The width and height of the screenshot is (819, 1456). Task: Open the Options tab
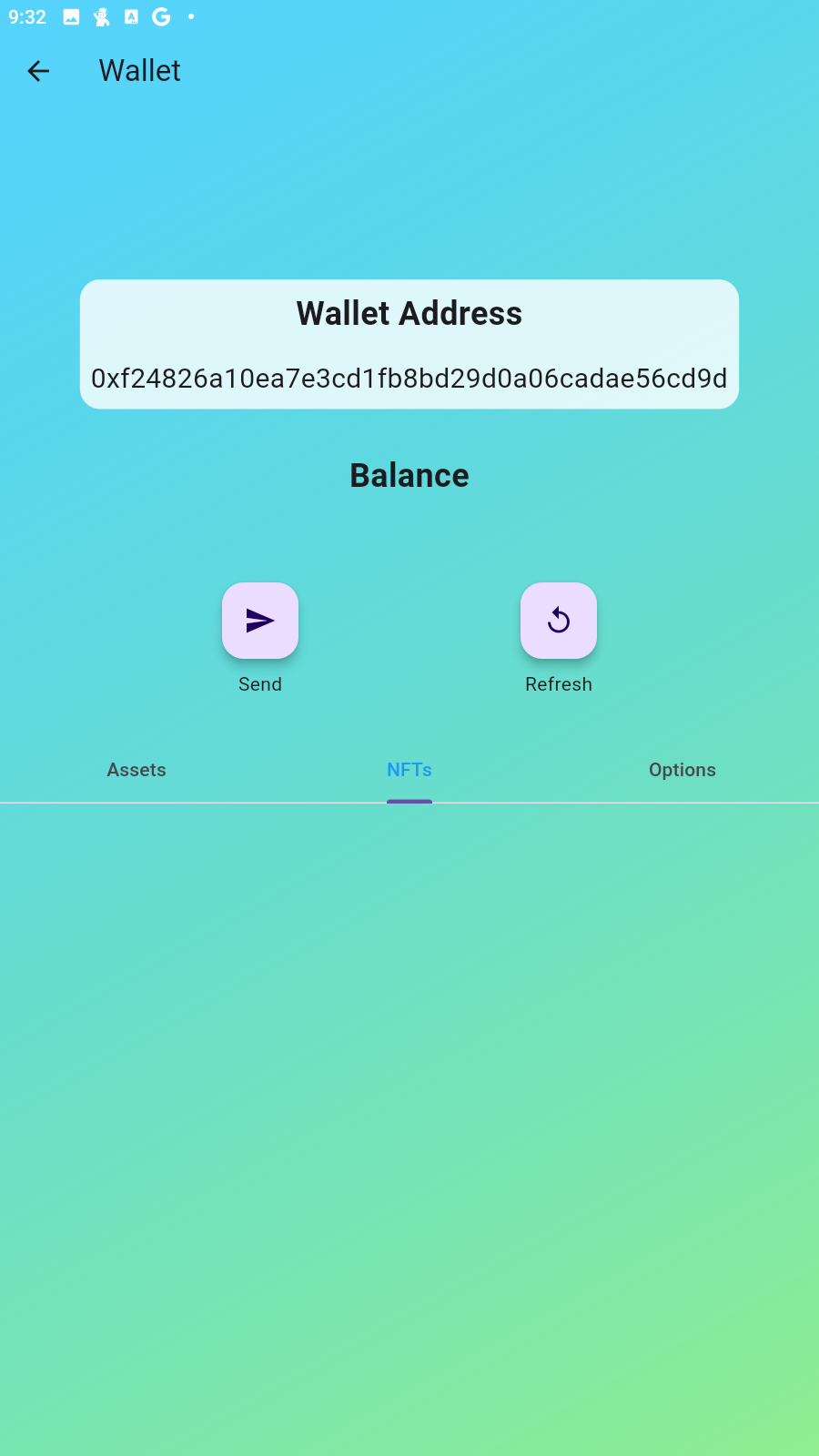click(682, 770)
